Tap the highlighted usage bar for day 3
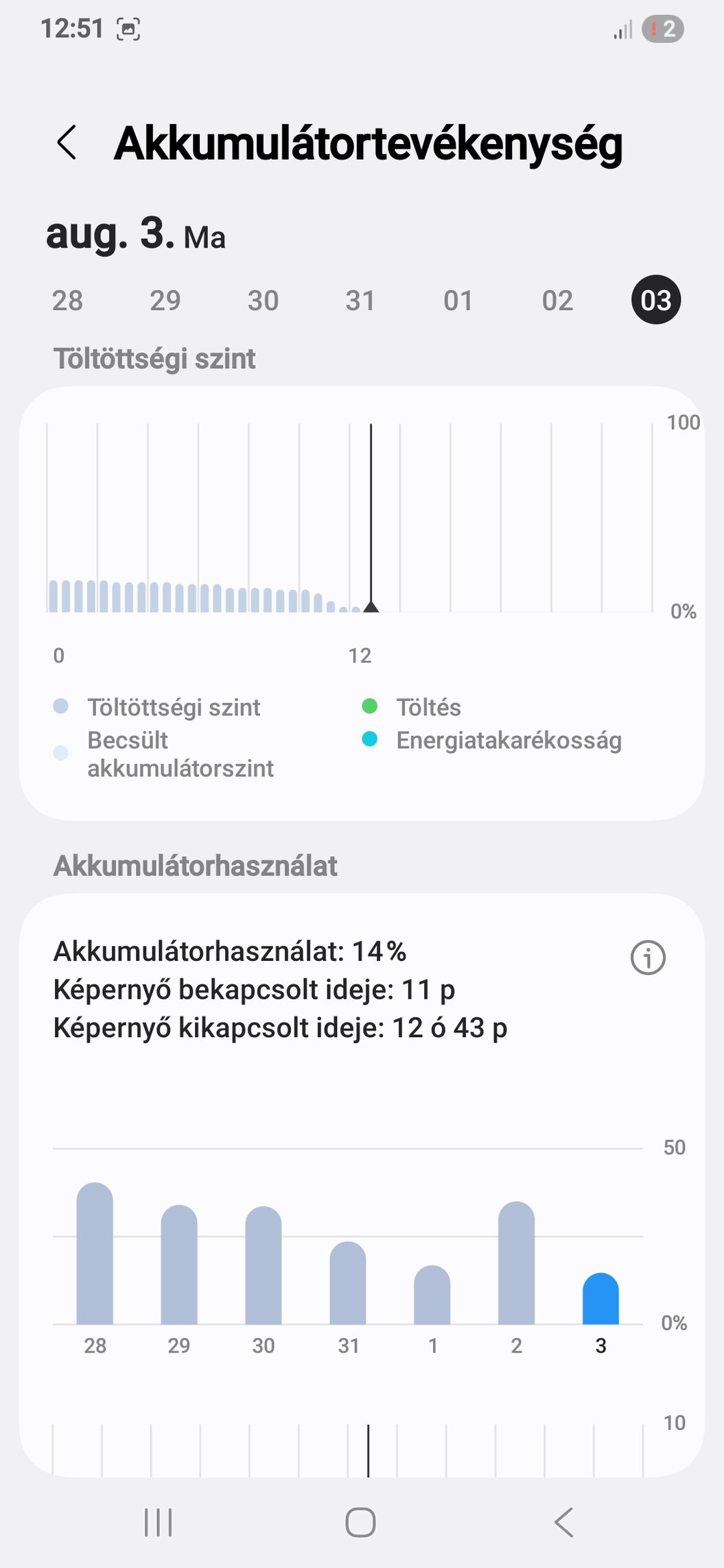 (600, 1298)
